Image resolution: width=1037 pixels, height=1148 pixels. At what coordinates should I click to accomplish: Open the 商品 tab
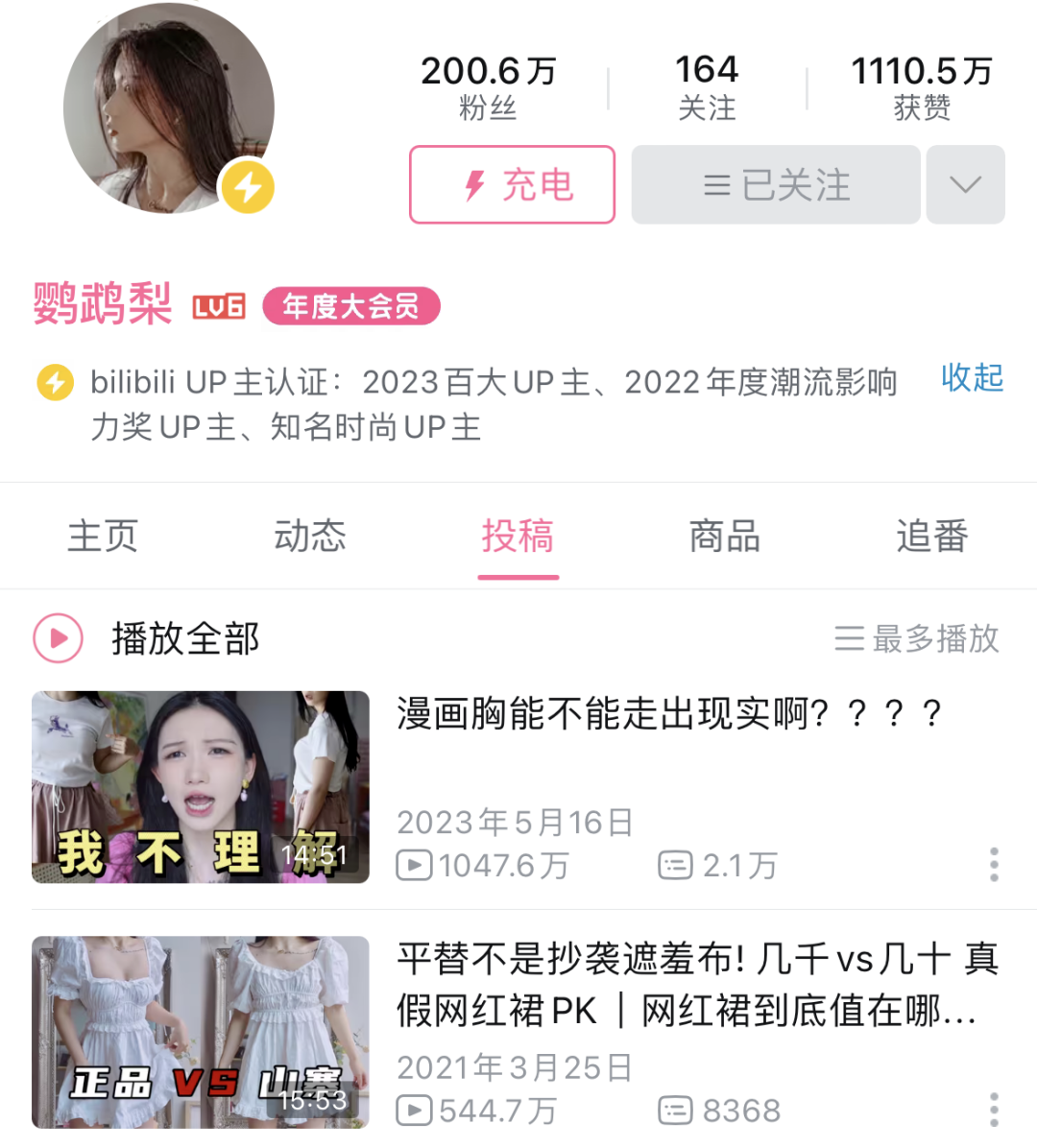725,536
